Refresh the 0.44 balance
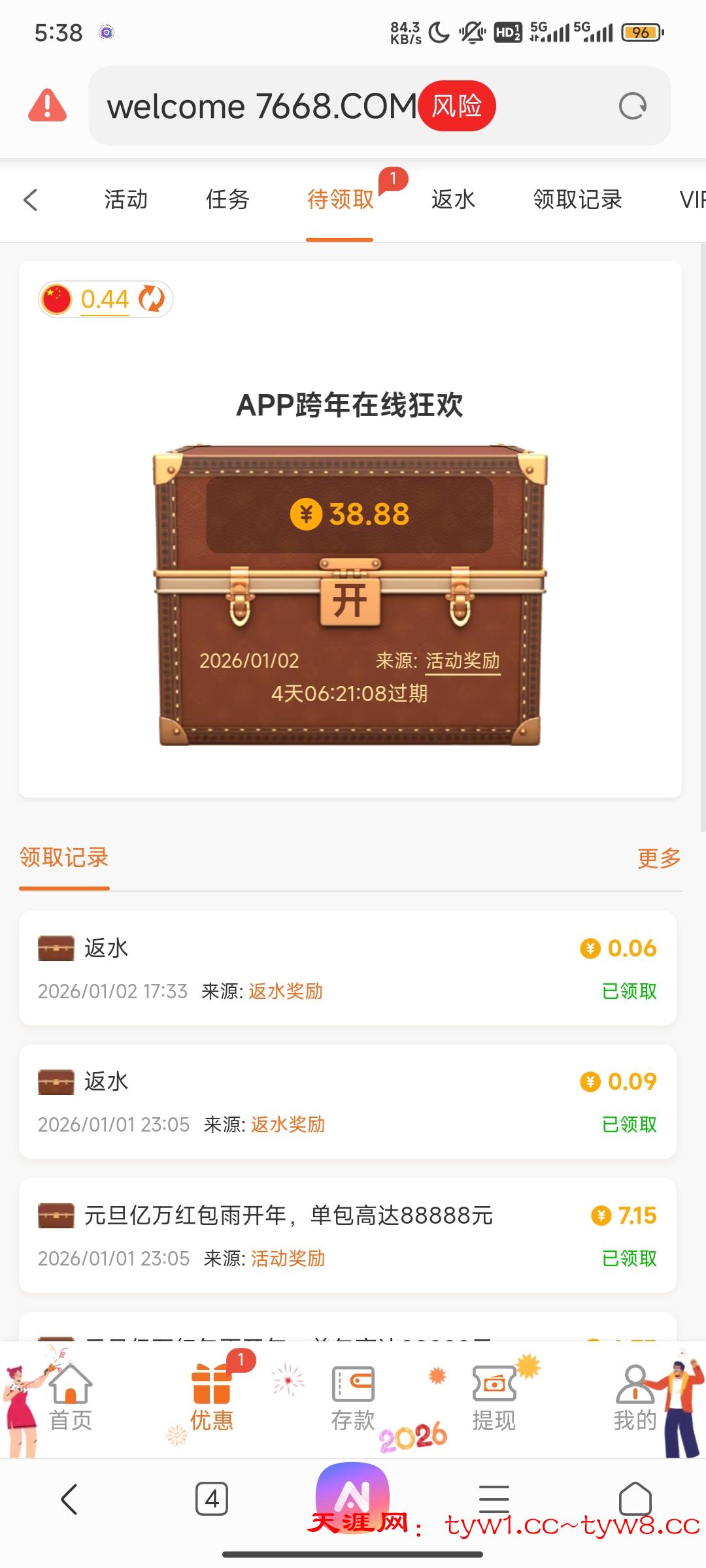The height and width of the screenshot is (1568, 706). 152,299
